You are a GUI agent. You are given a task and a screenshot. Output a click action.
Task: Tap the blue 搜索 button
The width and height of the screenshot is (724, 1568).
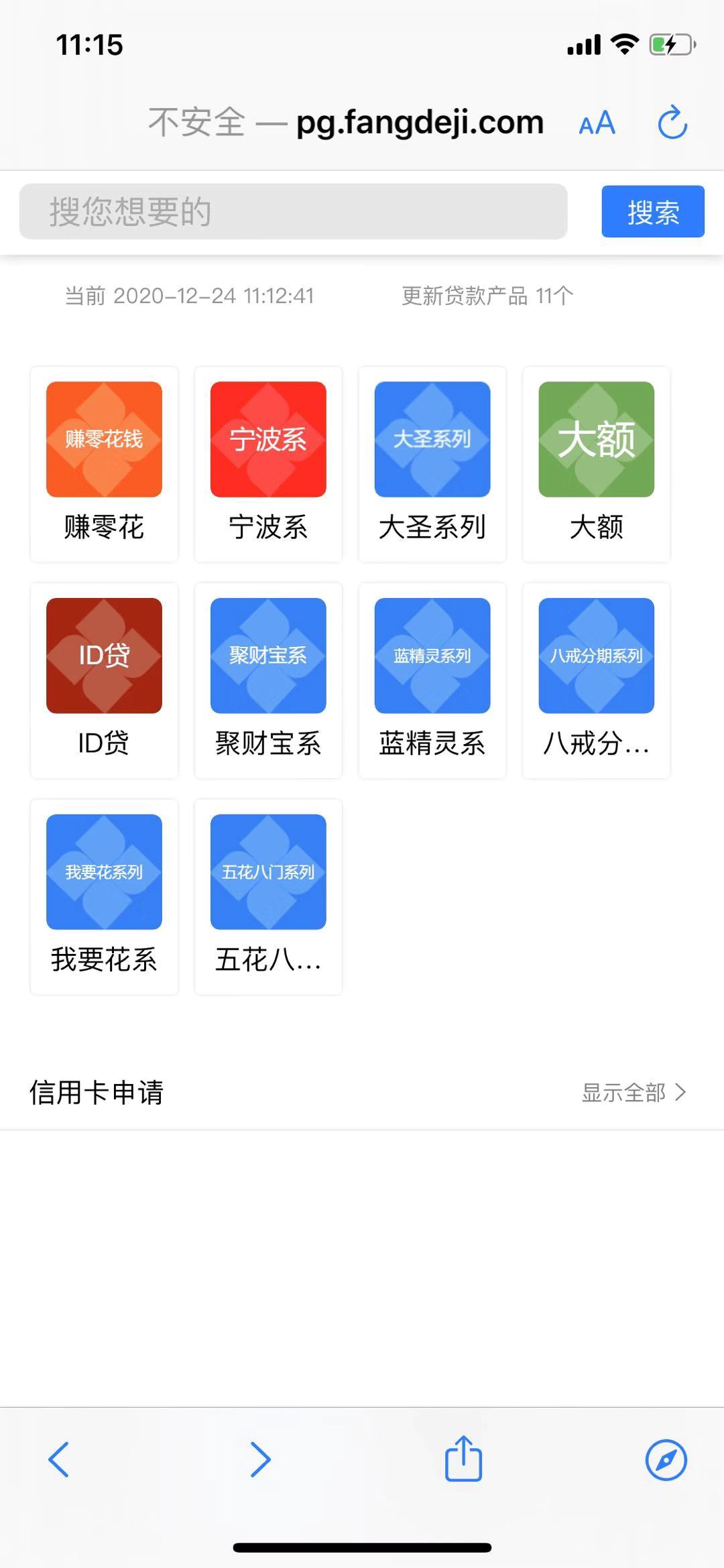click(653, 212)
